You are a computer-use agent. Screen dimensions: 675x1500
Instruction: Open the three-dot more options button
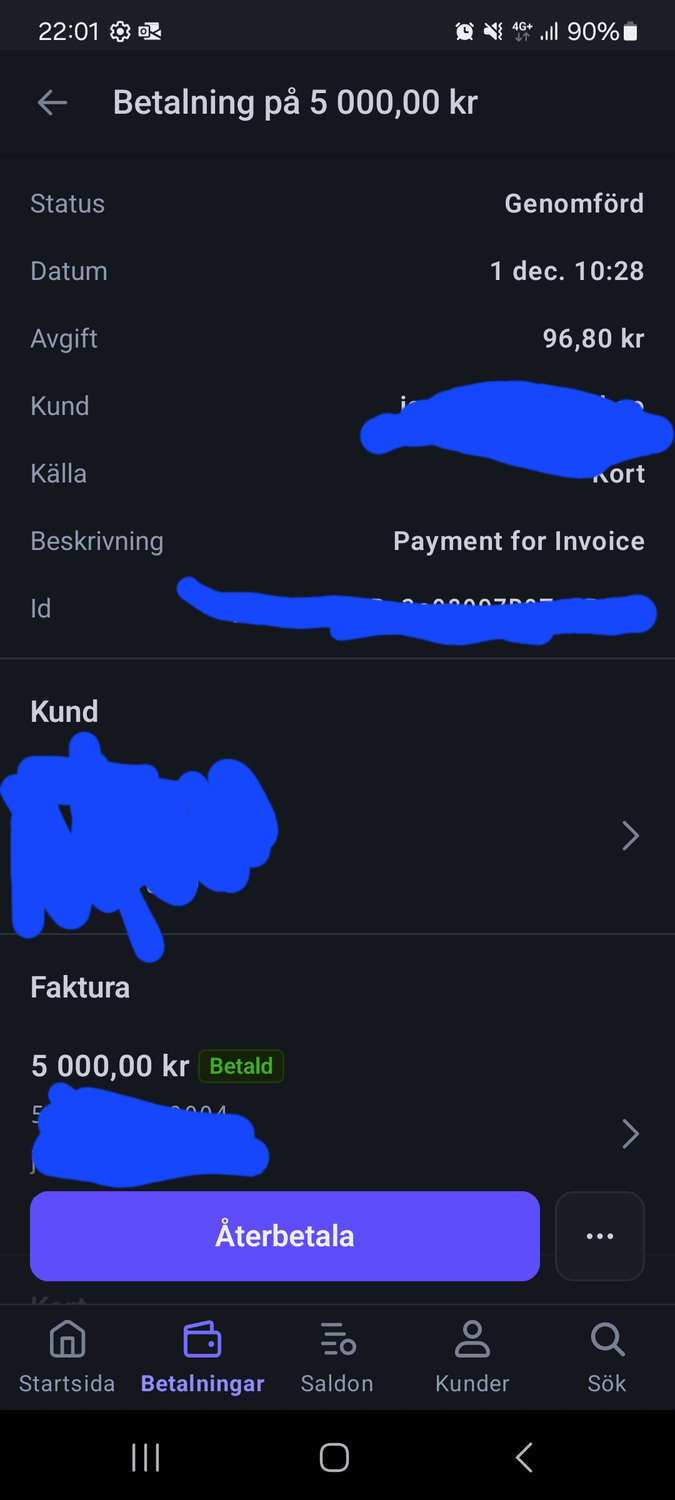click(600, 1236)
